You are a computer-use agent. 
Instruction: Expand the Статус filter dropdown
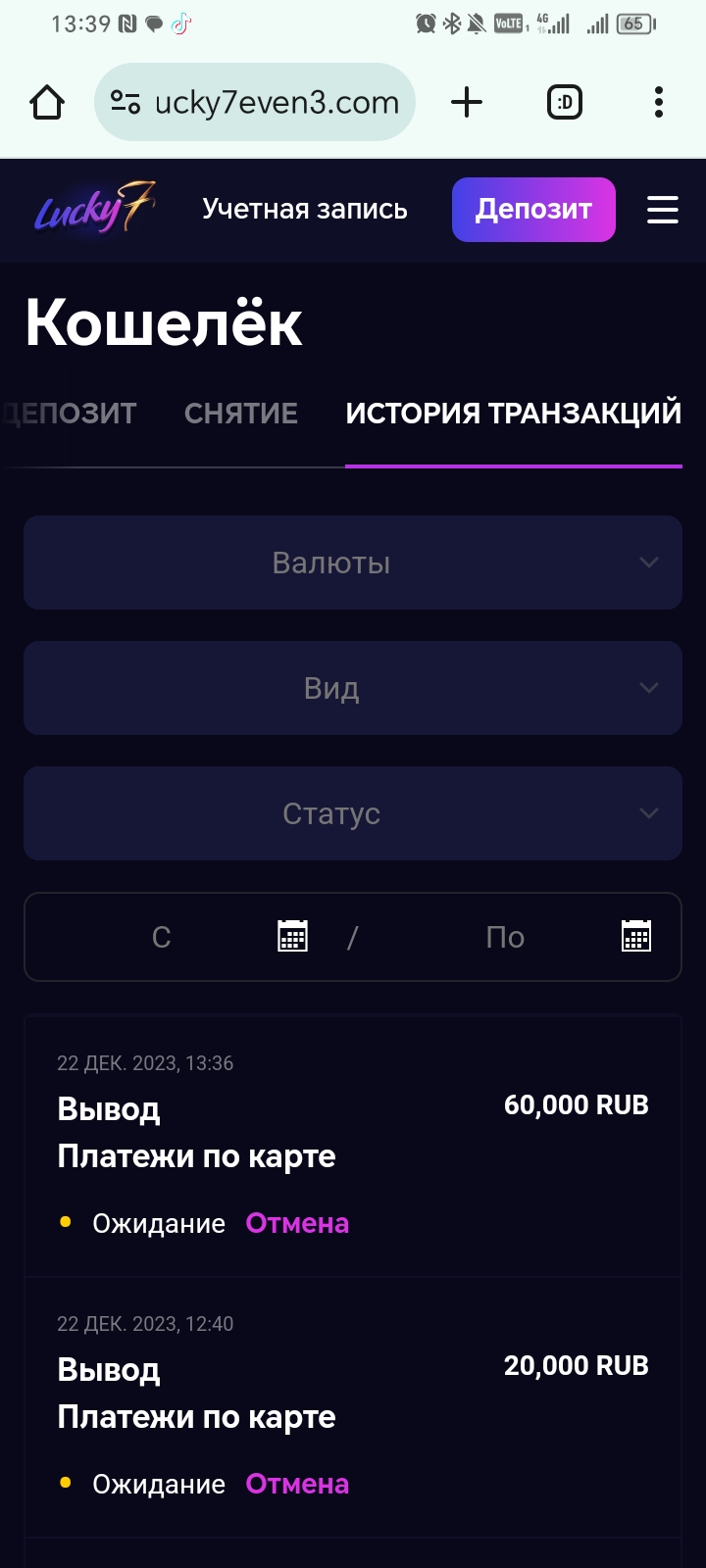click(353, 813)
